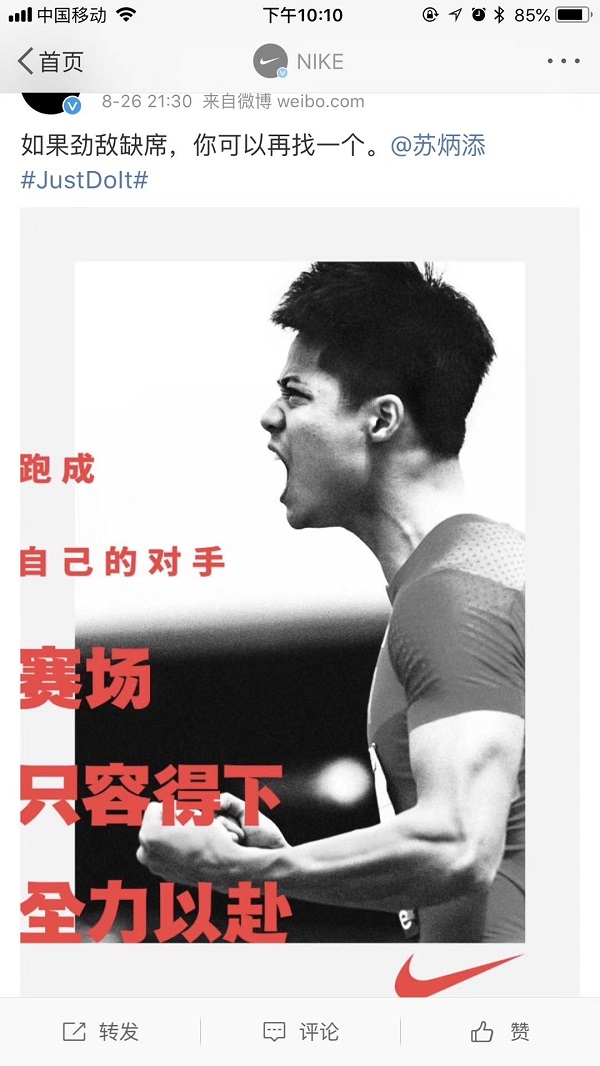Image resolution: width=600 pixels, height=1066 pixels.
Task: Open 评论 to comment on the post
Action: pyautogui.click(x=300, y=1031)
